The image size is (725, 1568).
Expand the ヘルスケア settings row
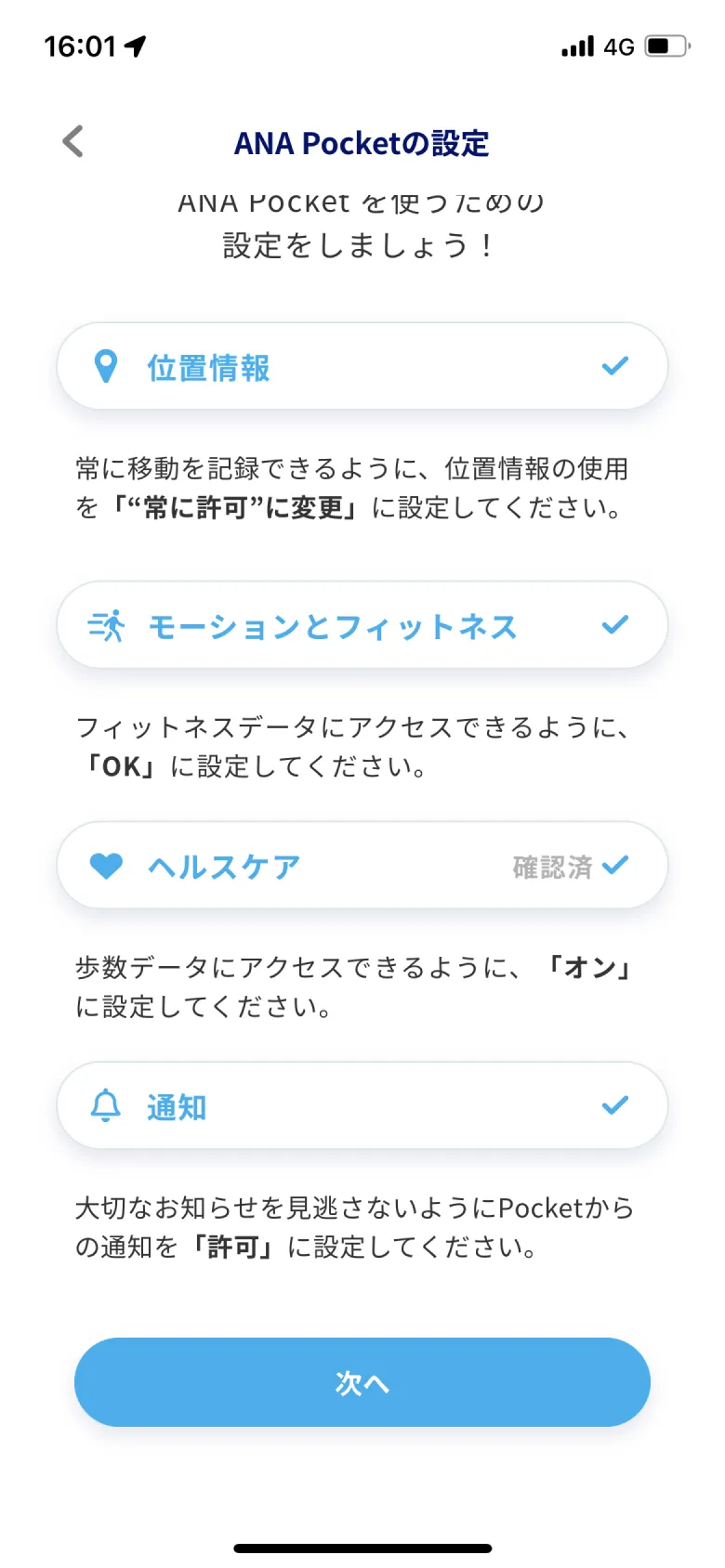362,865
